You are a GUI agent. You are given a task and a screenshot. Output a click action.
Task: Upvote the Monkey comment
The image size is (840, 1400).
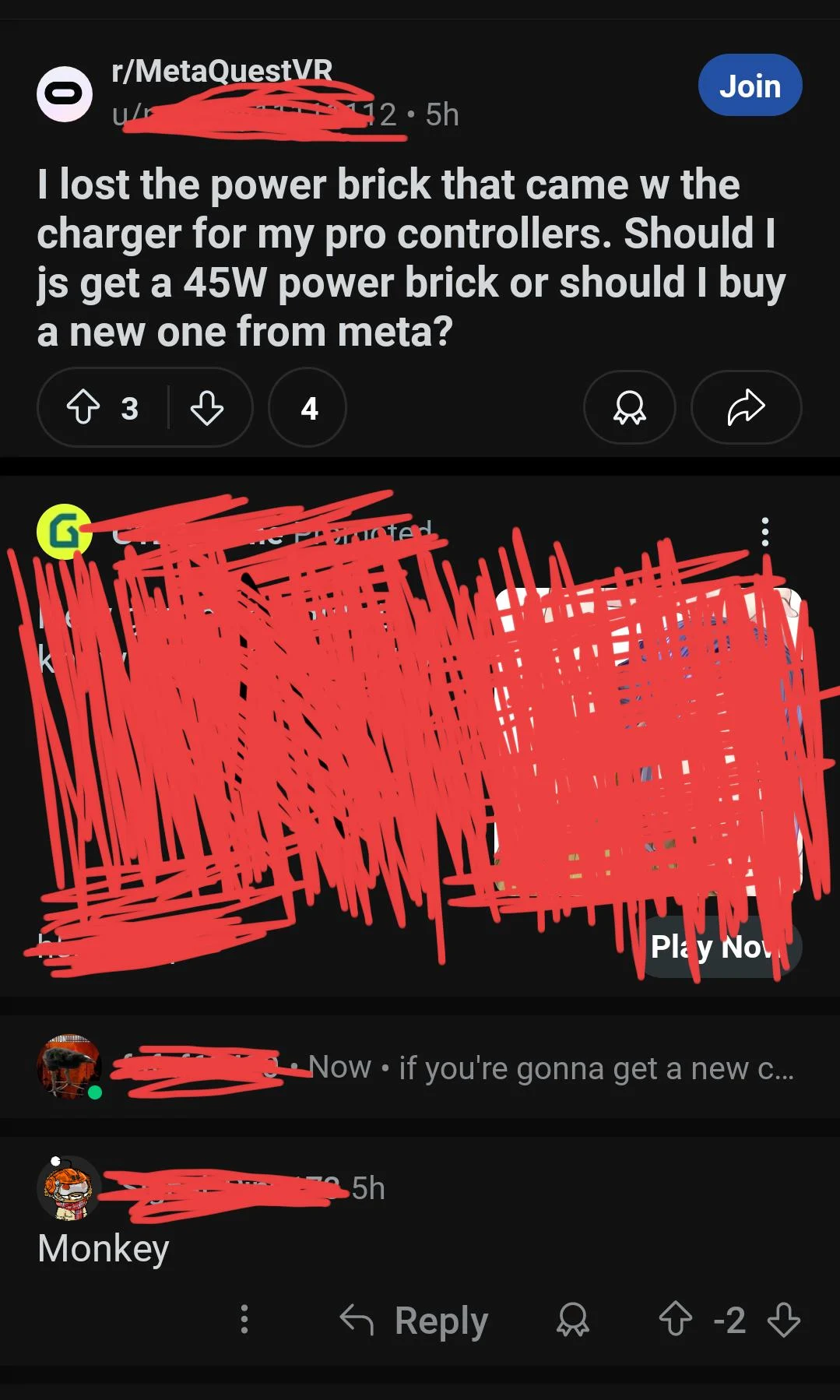[675, 1319]
